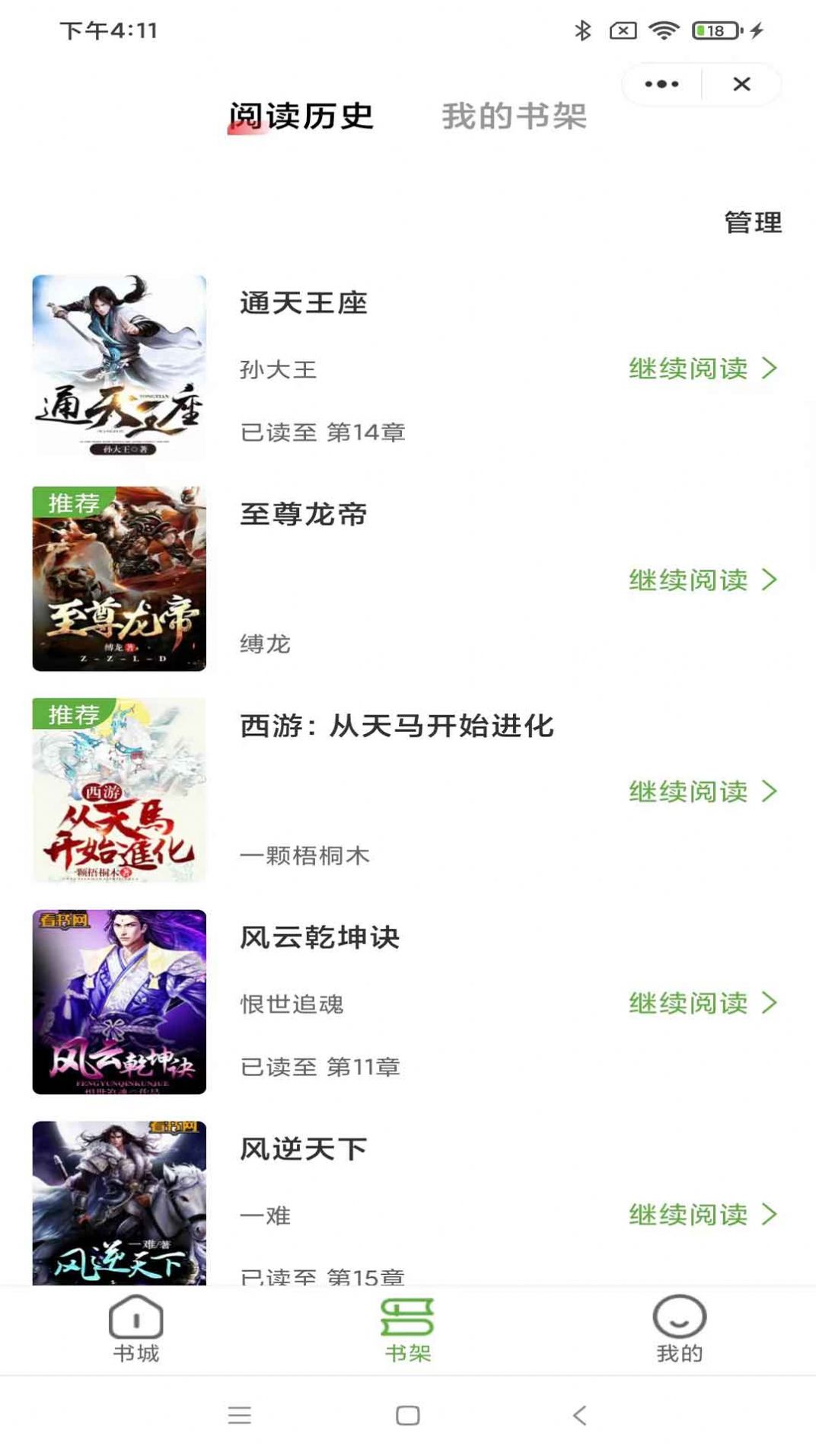Close the mini program with the X icon
The height and width of the screenshot is (1456, 816).
[x=742, y=84]
